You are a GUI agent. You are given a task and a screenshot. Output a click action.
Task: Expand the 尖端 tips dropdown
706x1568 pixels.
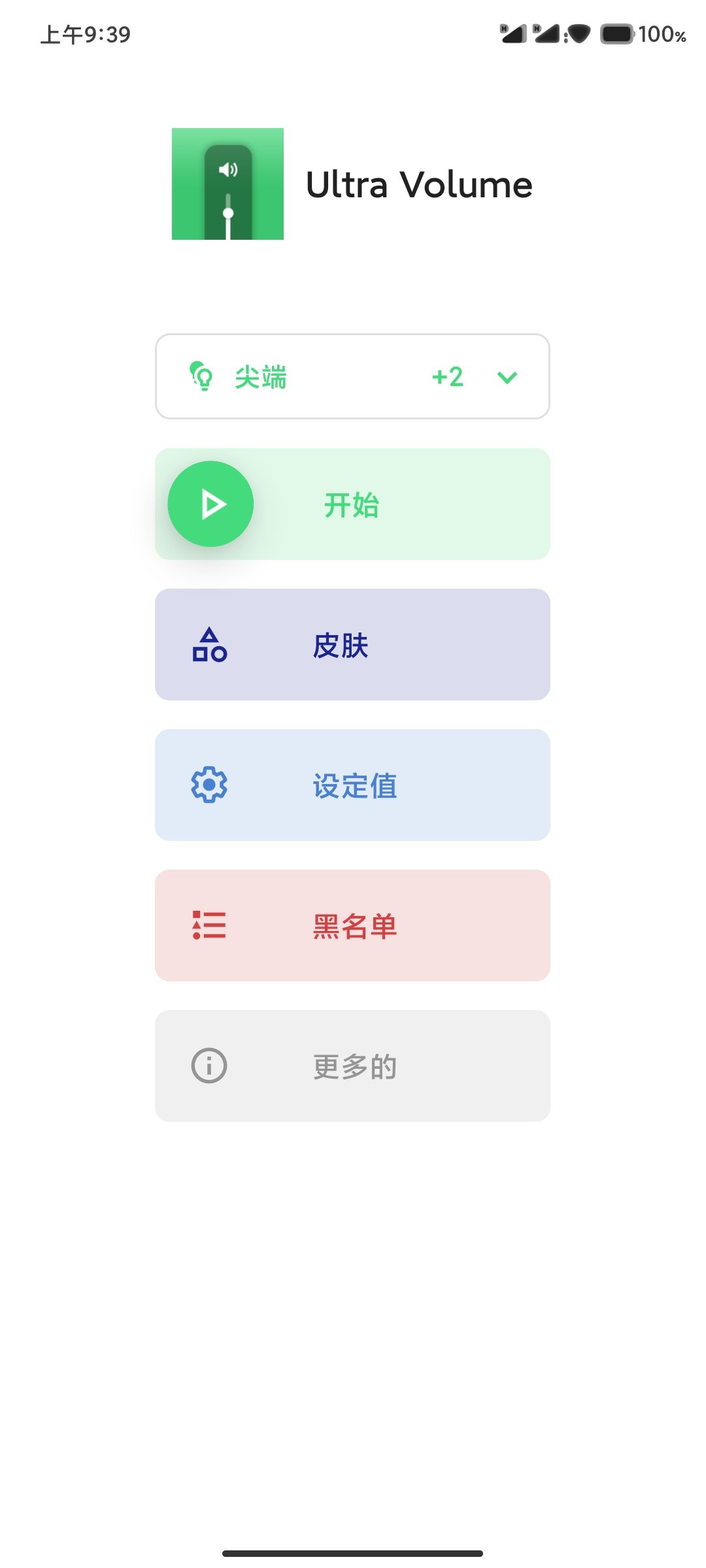tap(507, 377)
